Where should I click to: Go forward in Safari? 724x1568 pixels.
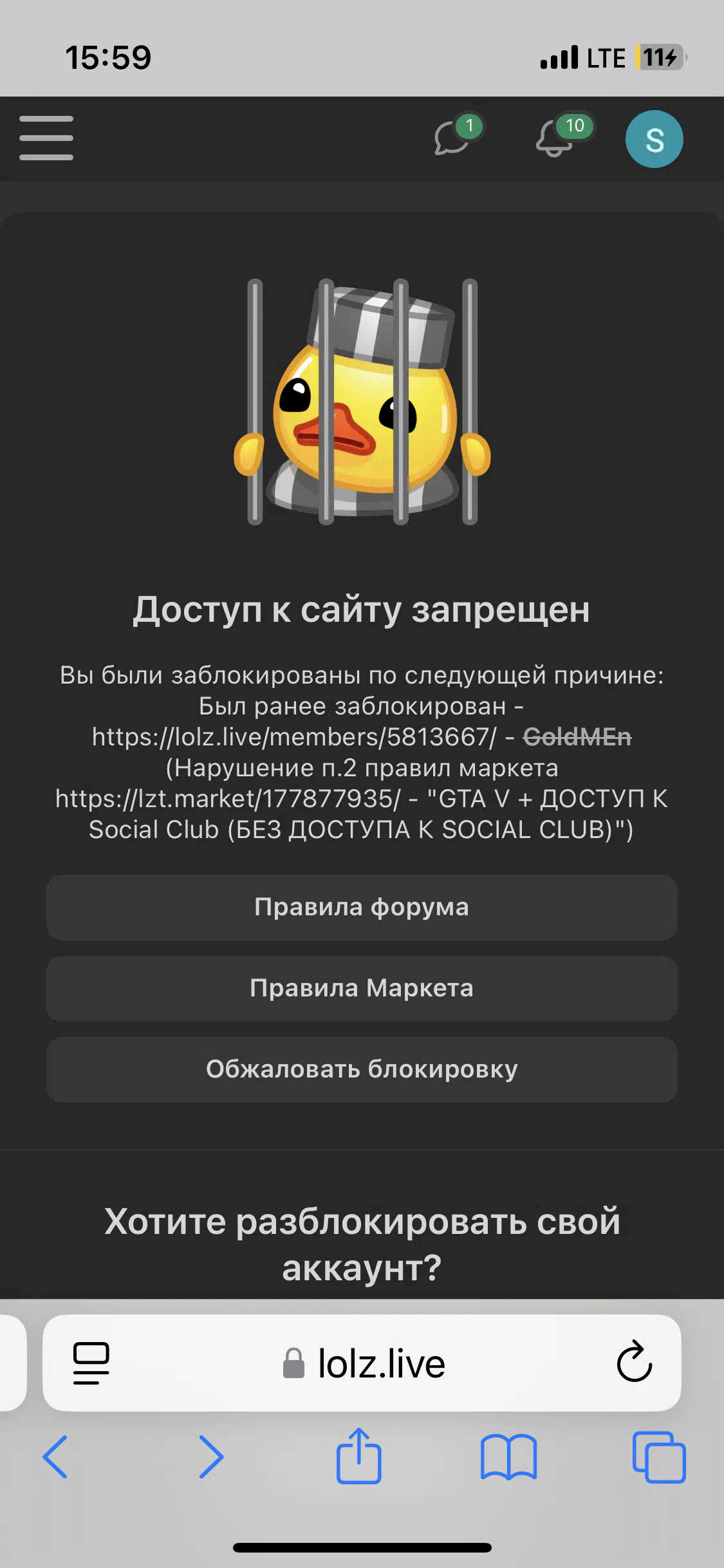click(211, 1457)
